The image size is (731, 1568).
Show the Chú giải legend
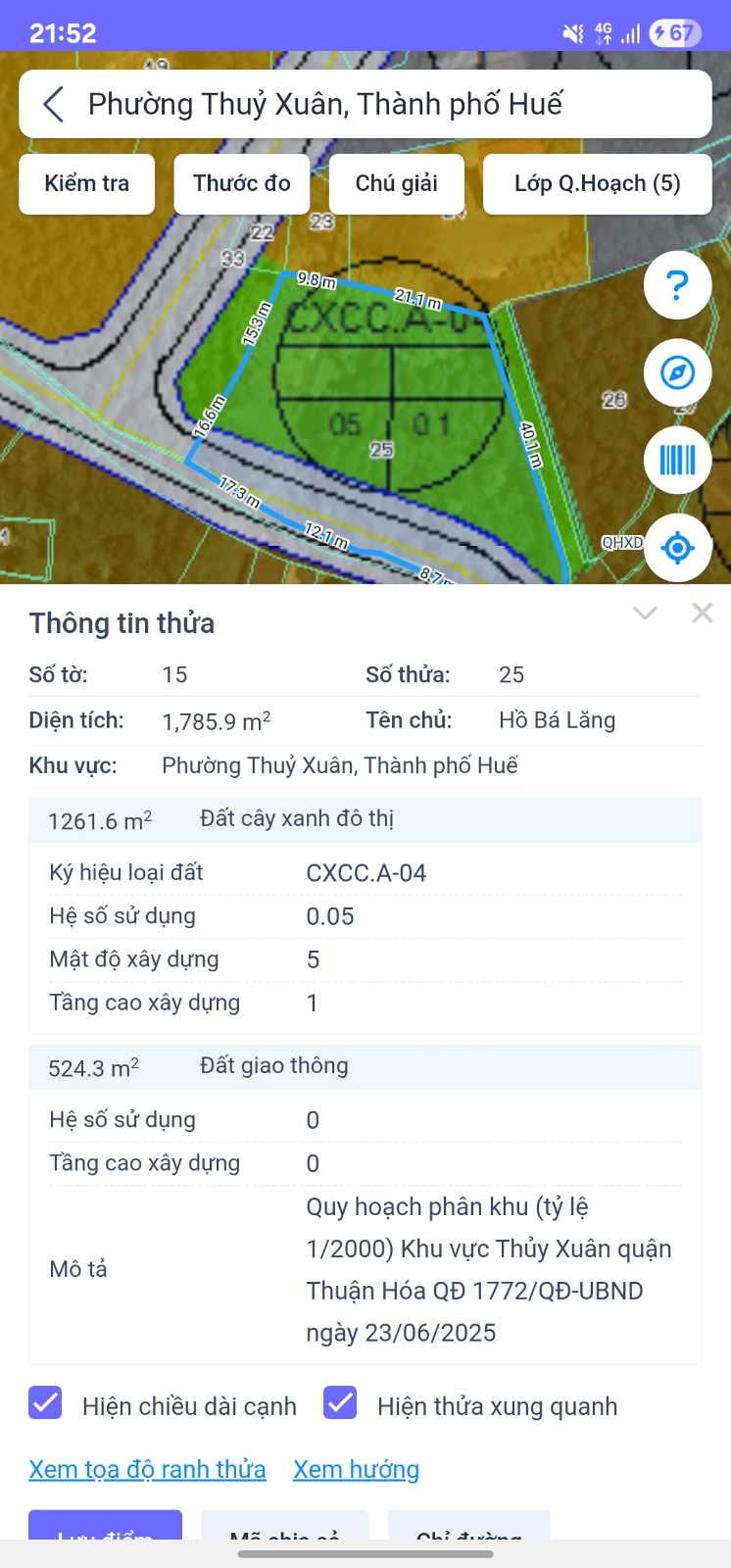[396, 184]
